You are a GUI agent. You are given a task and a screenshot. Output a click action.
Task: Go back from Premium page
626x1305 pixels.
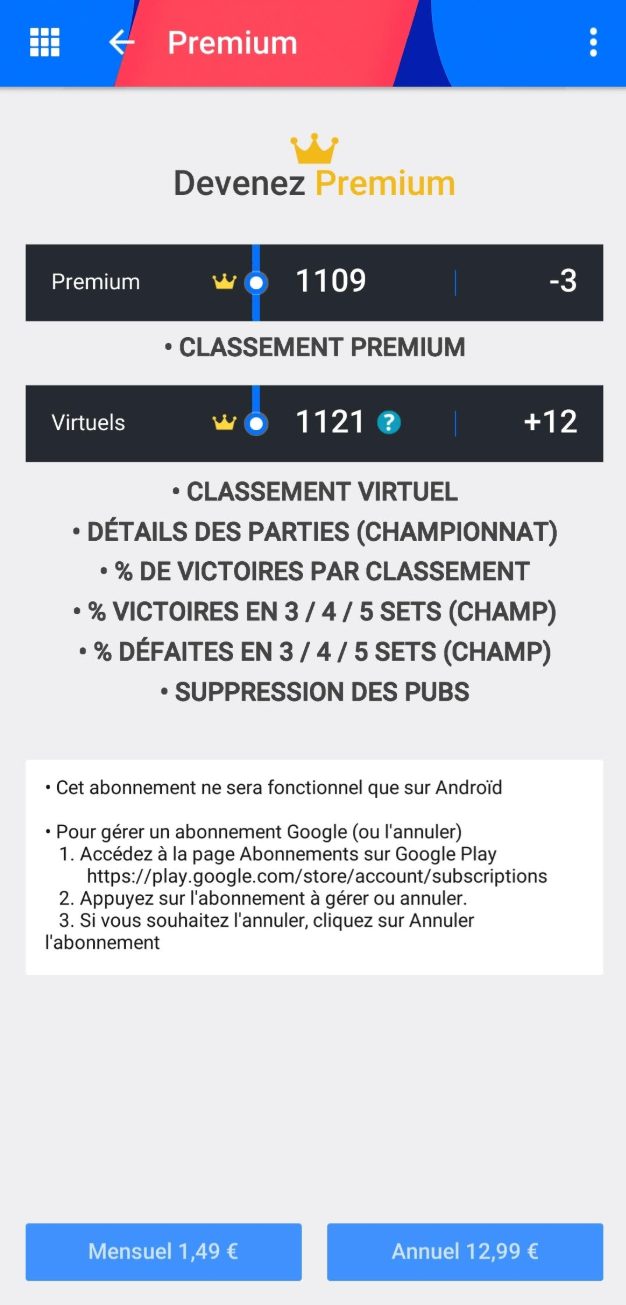121,42
